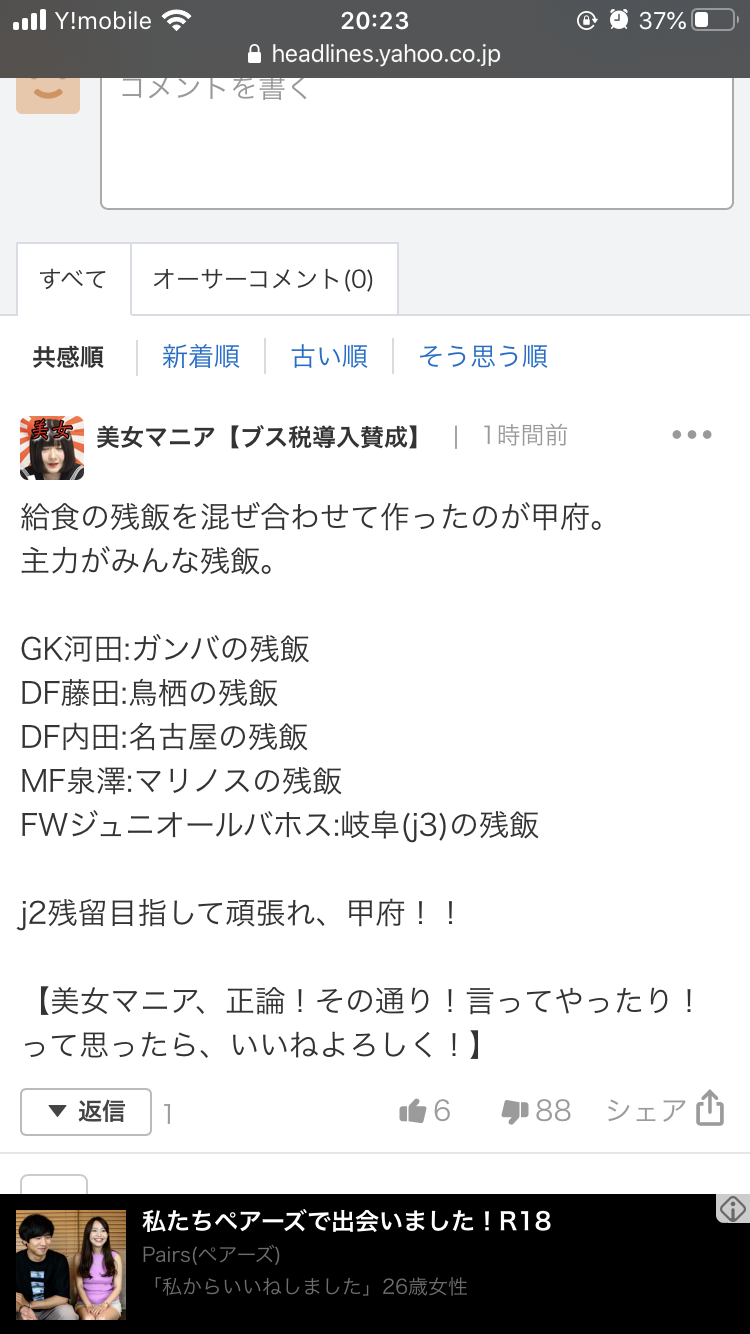Open the three-dot menu on the comment

click(x=691, y=435)
